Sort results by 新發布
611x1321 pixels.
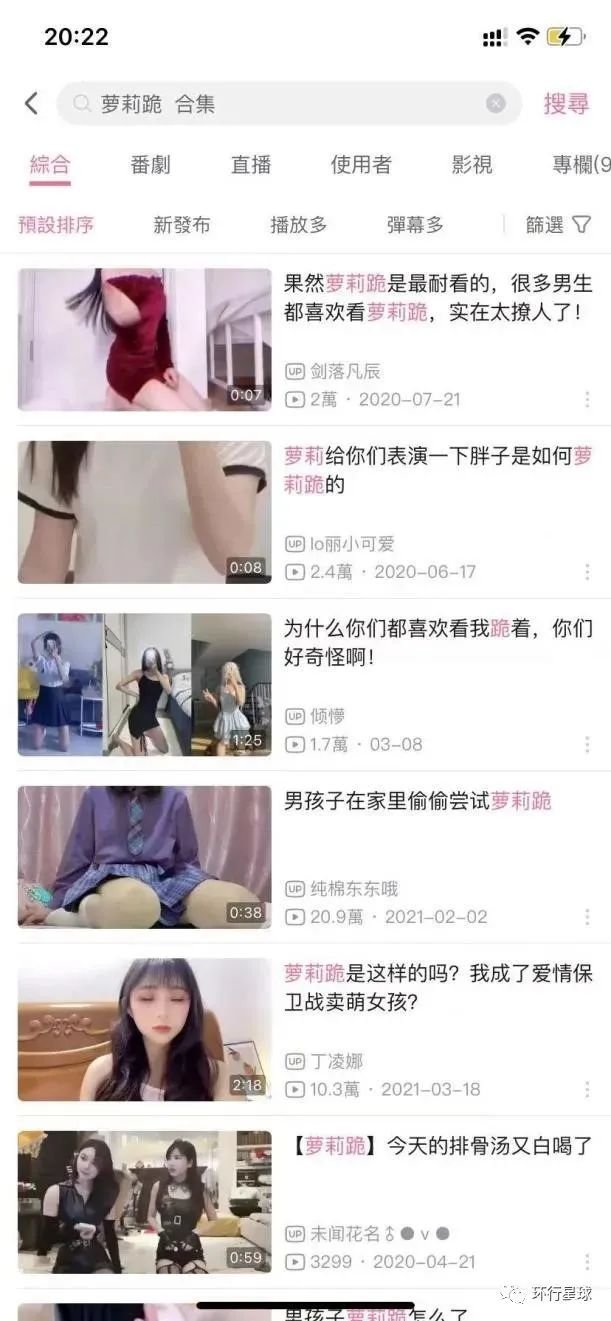(x=182, y=225)
